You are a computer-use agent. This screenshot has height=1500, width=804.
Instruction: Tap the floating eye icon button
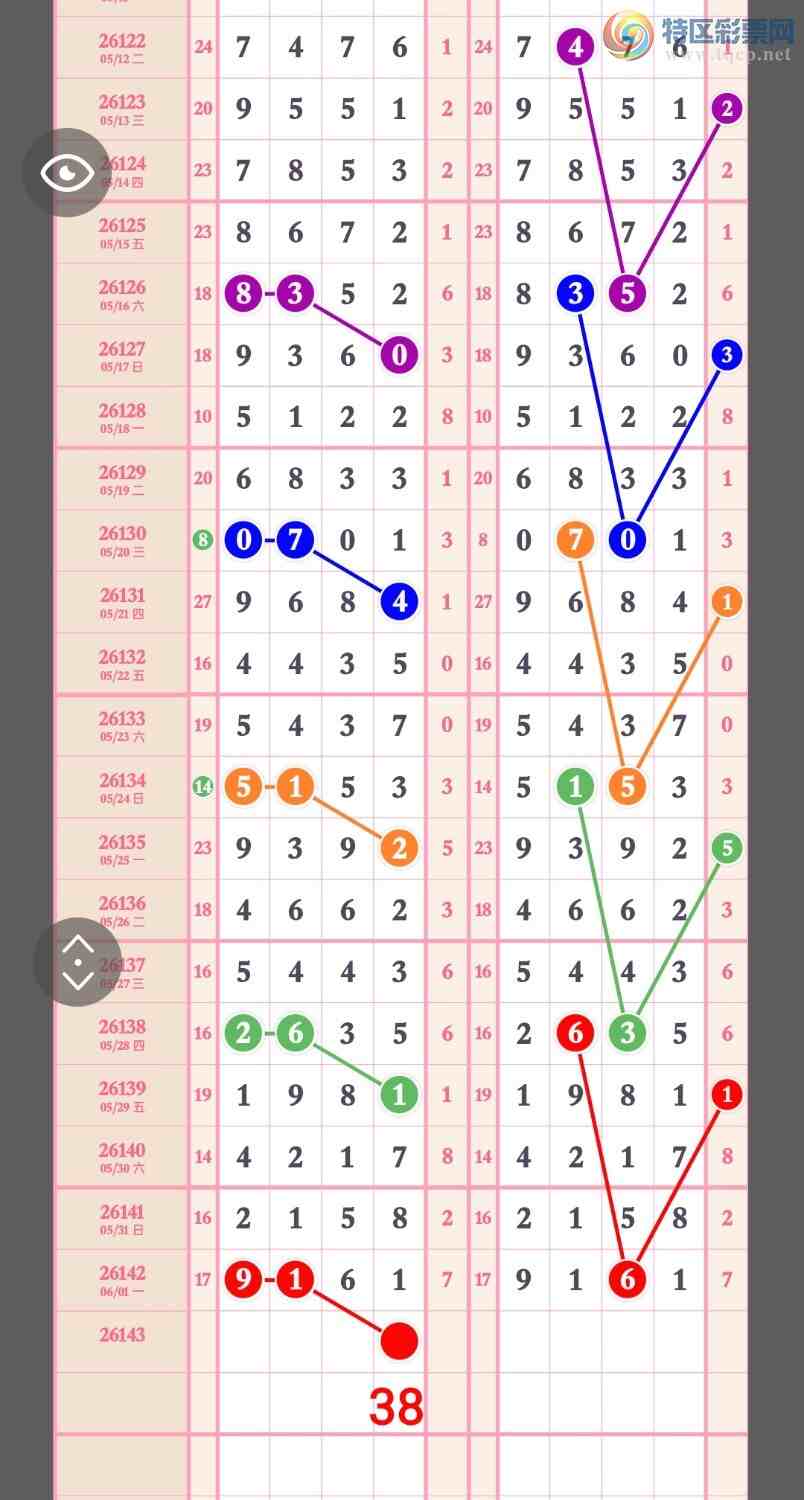(x=67, y=173)
